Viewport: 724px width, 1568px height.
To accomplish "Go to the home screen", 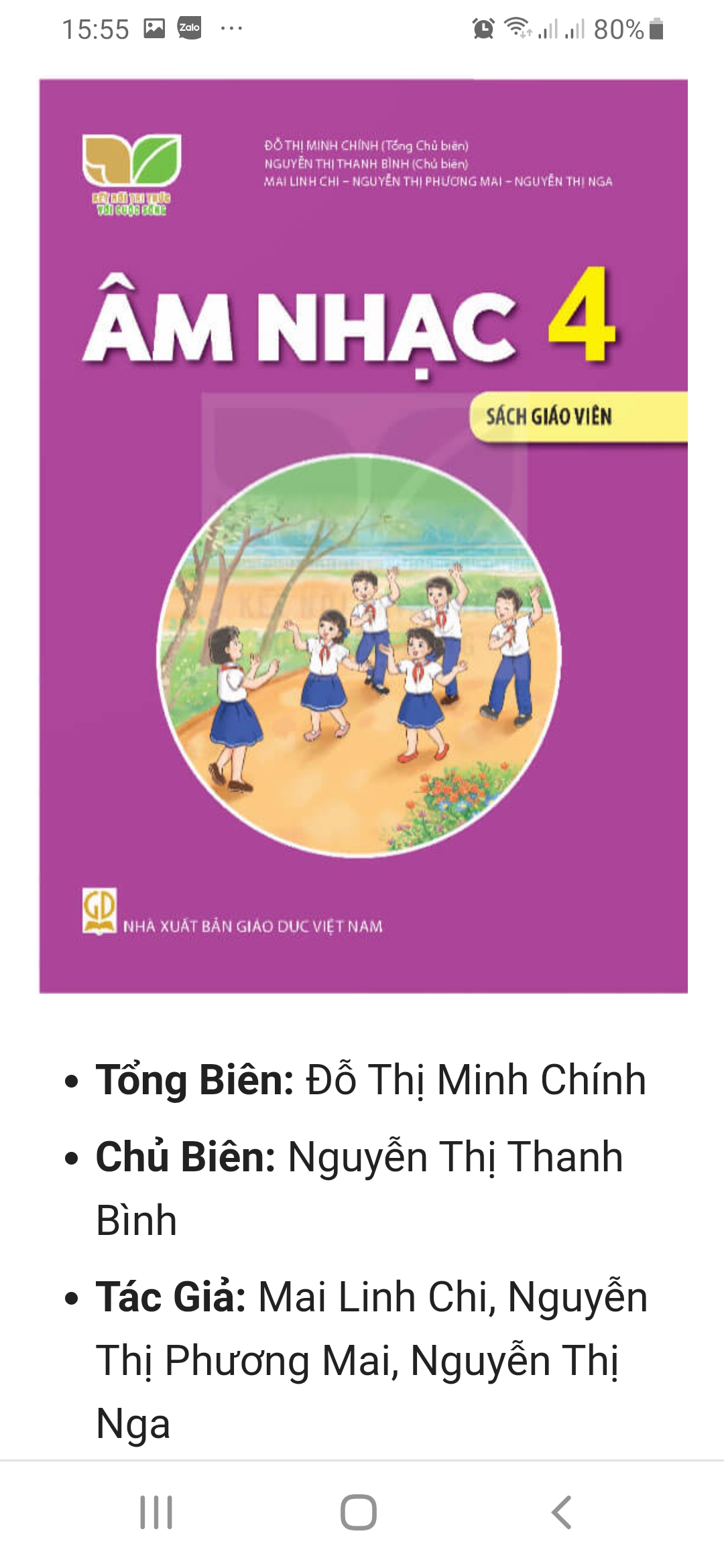I will coord(359,1512).
